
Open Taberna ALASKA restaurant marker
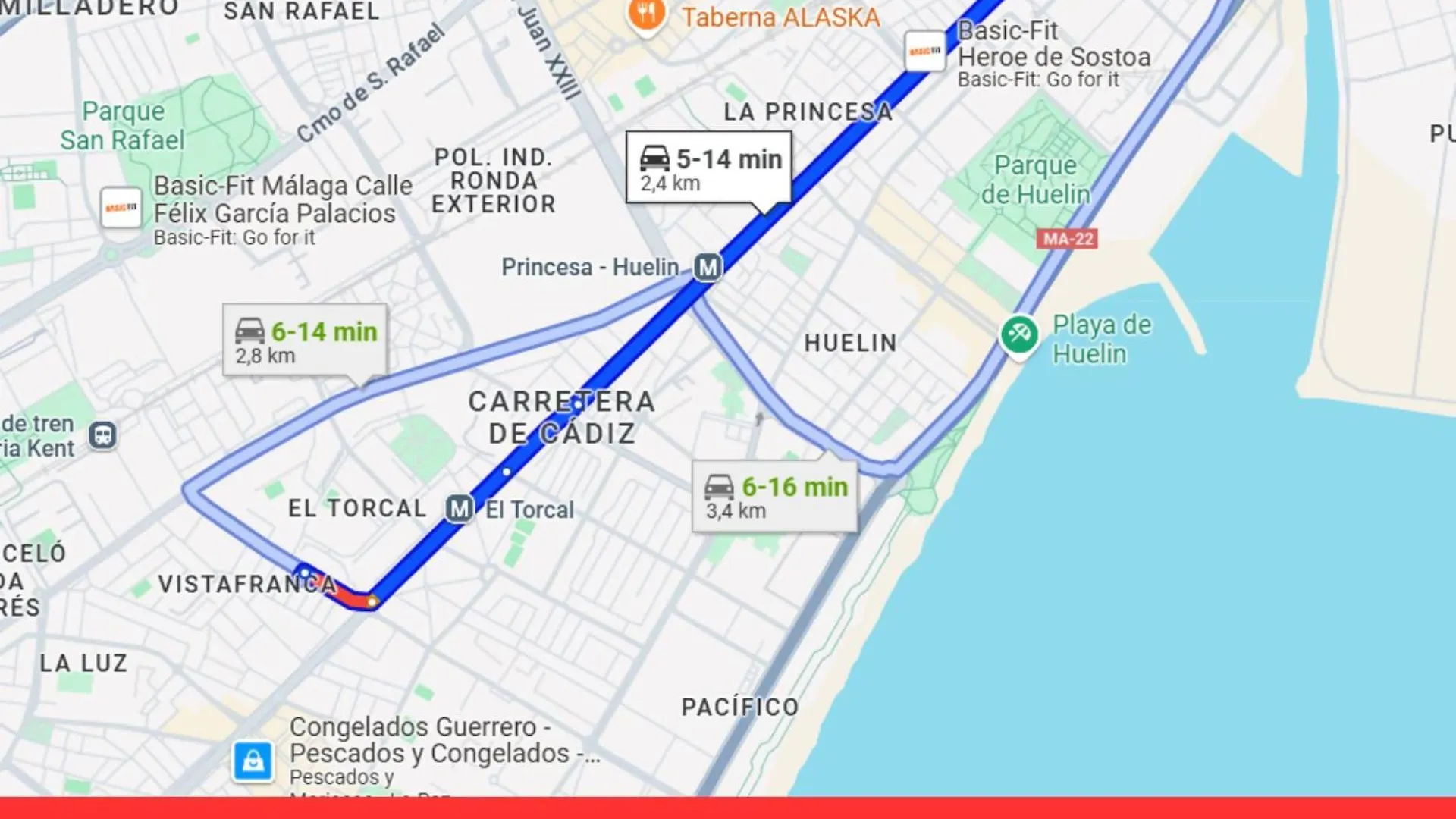646,14
